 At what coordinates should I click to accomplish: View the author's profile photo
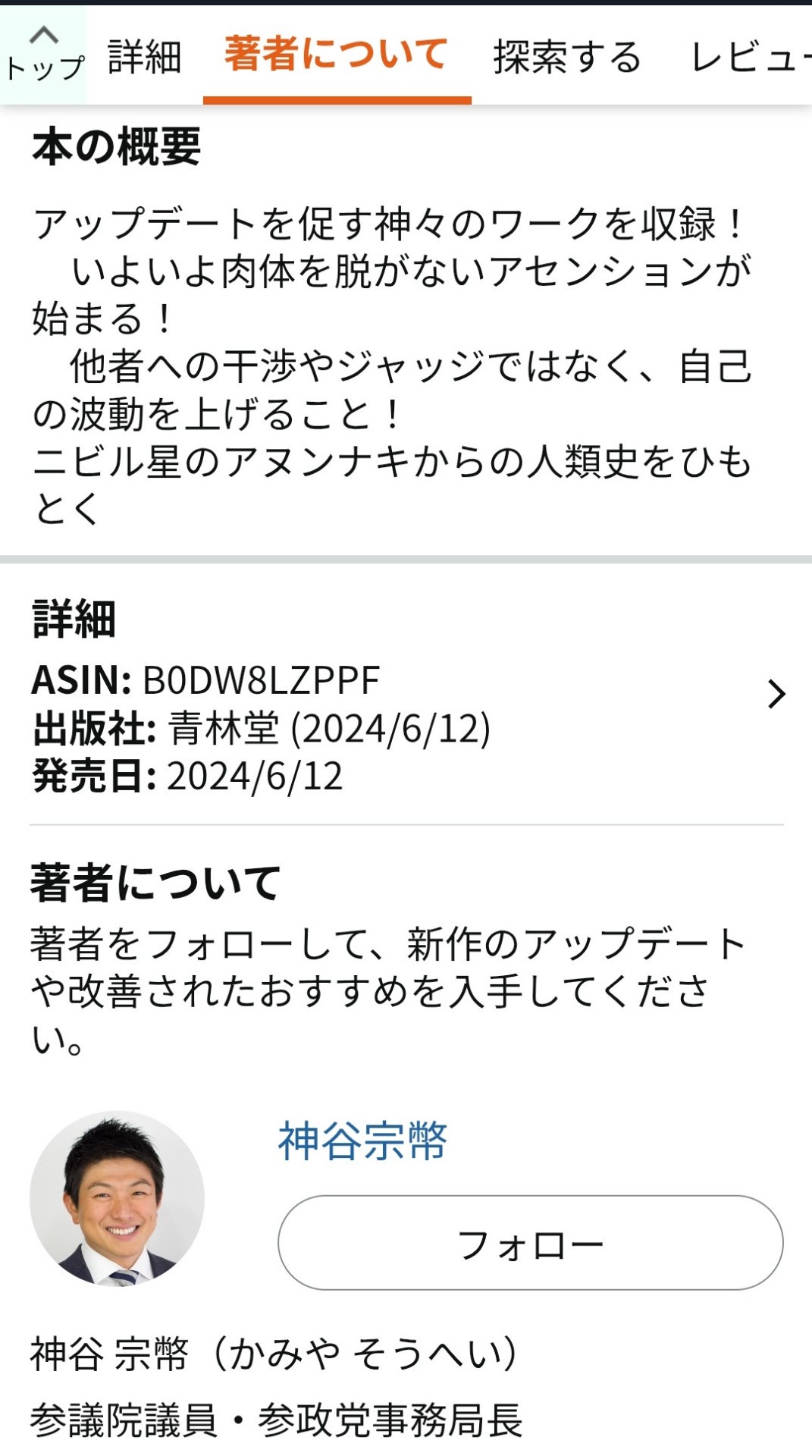click(118, 1198)
